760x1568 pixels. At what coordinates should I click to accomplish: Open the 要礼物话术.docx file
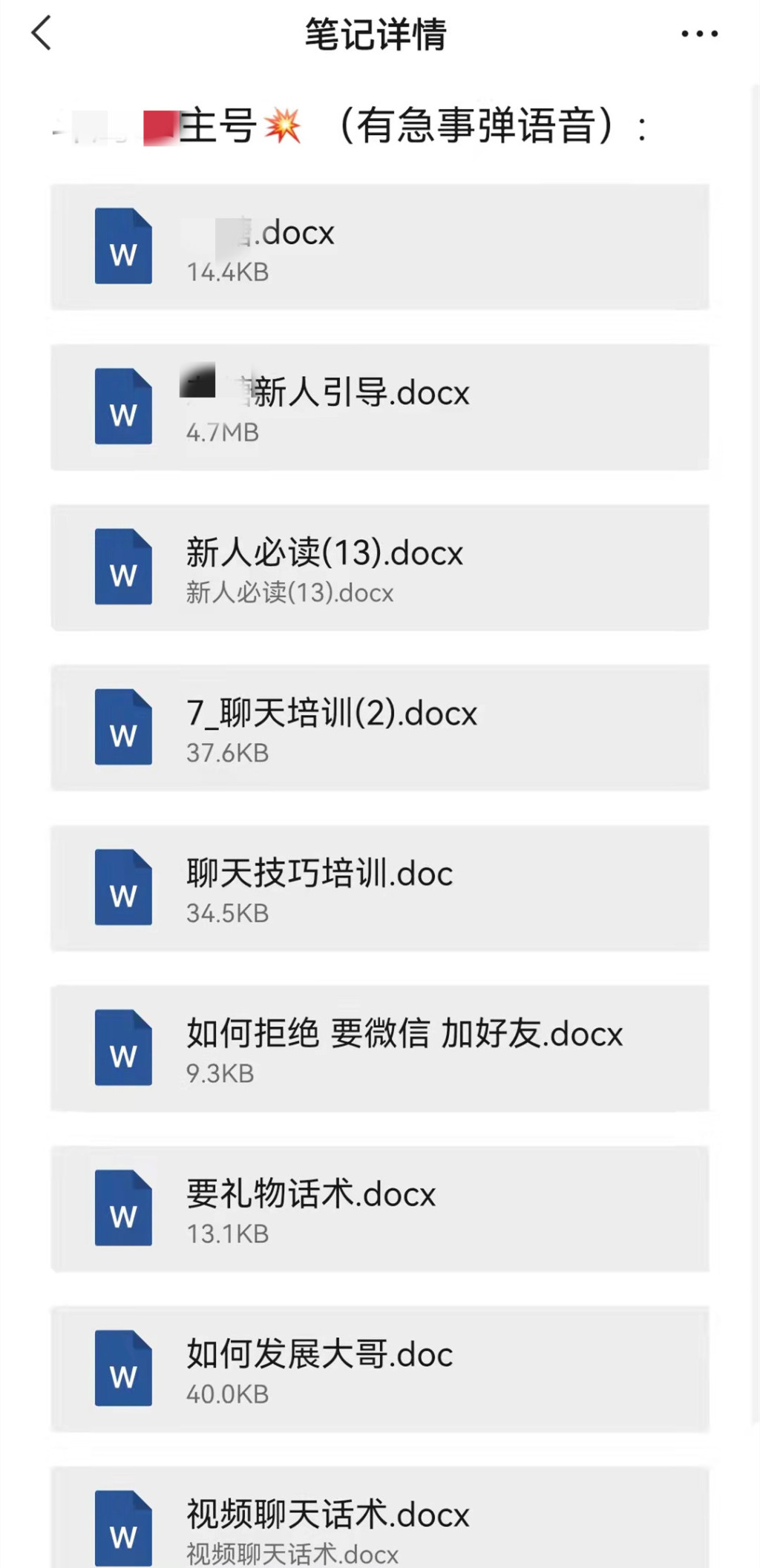point(379,1208)
